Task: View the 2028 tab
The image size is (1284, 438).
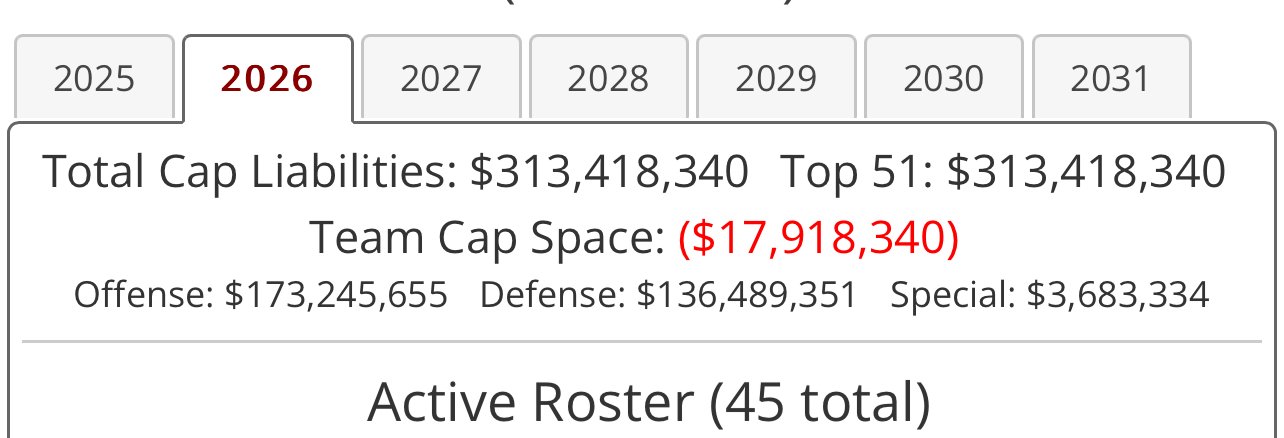Action: click(x=609, y=78)
